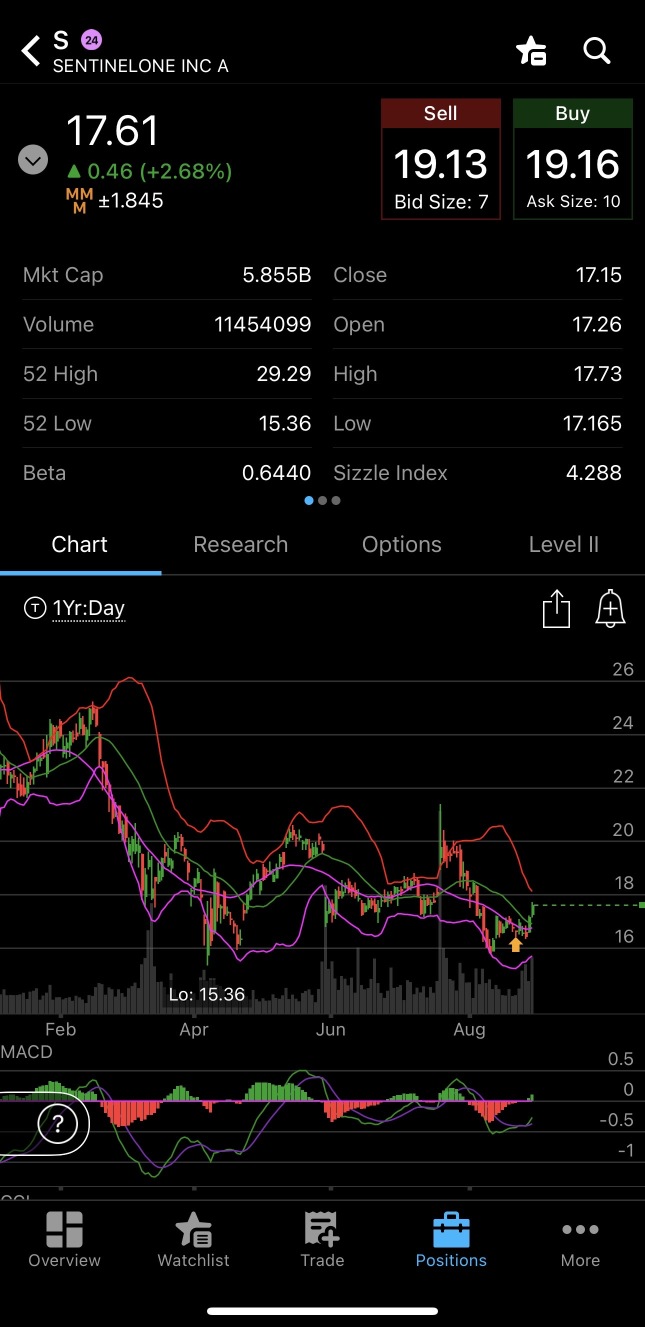Open the symbol search magnifier
Screen dimensions: 645x1327
[x=597, y=51]
